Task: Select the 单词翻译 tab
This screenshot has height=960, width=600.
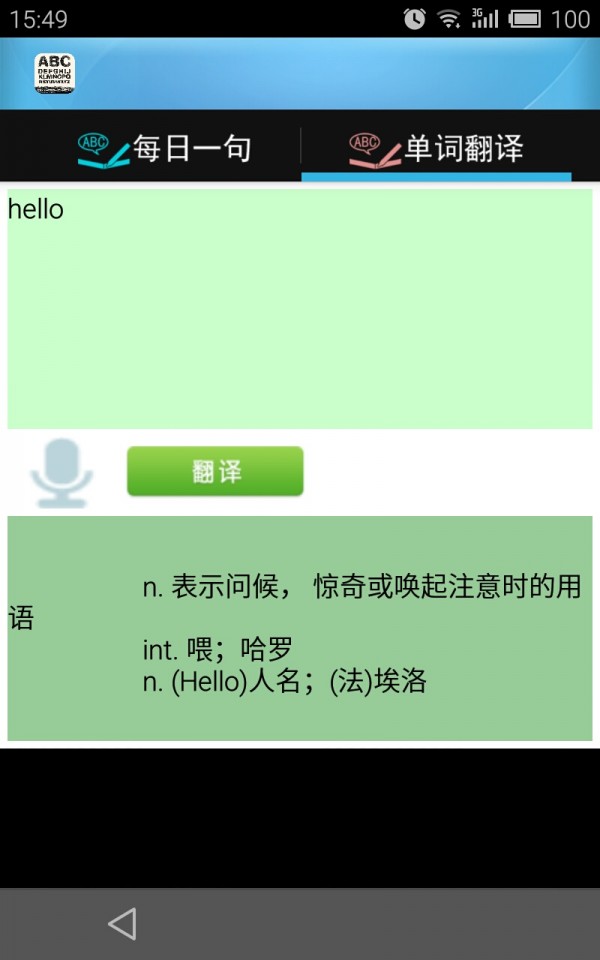Action: click(437, 149)
